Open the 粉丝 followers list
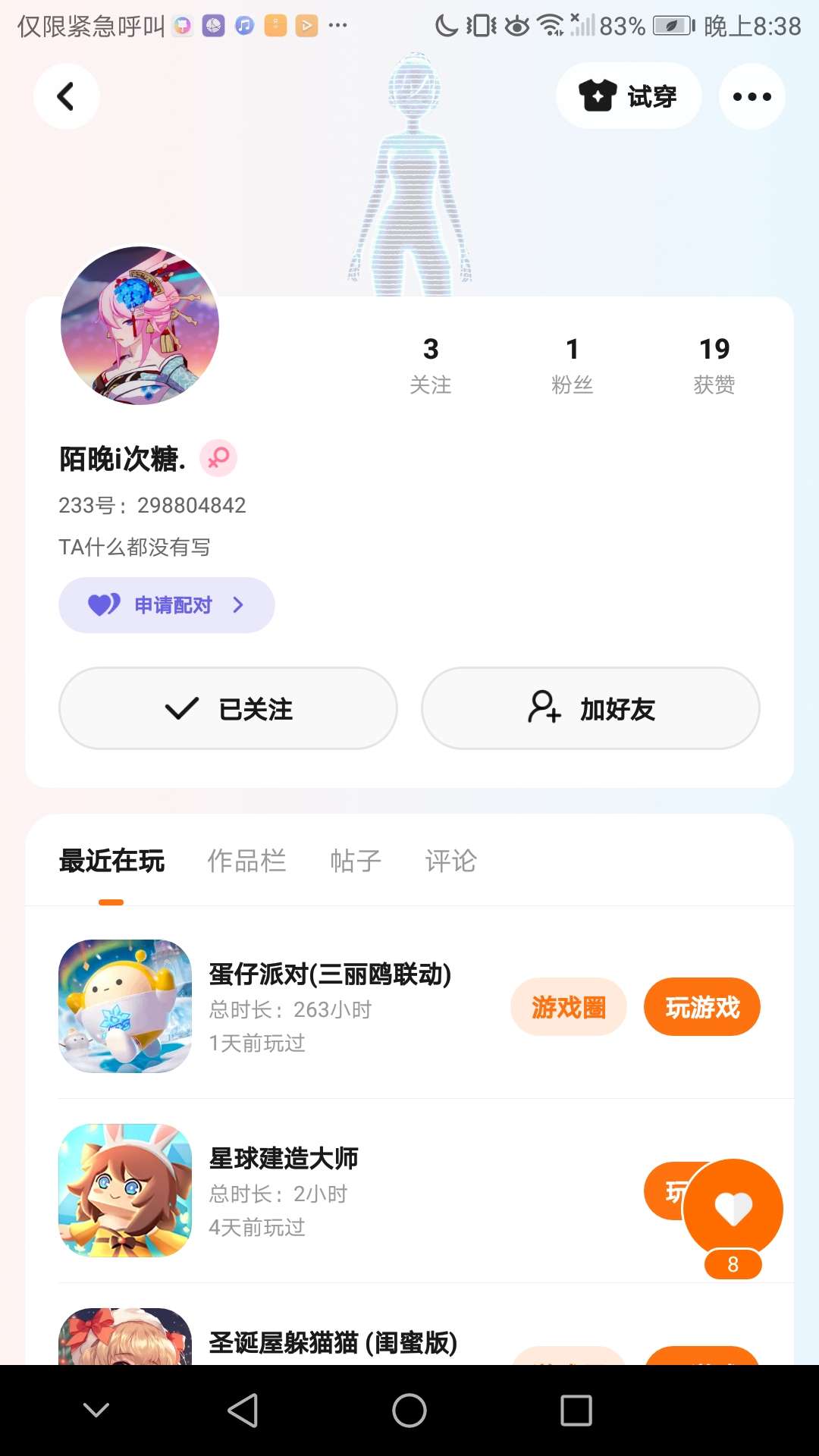819x1456 pixels. (x=572, y=365)
